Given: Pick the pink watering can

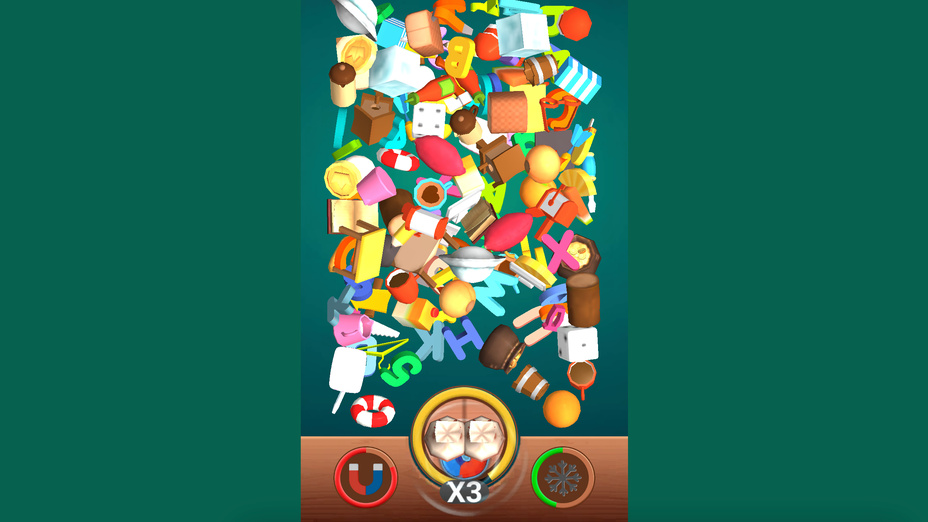Looking at the screenshot, I should point(350,326).
